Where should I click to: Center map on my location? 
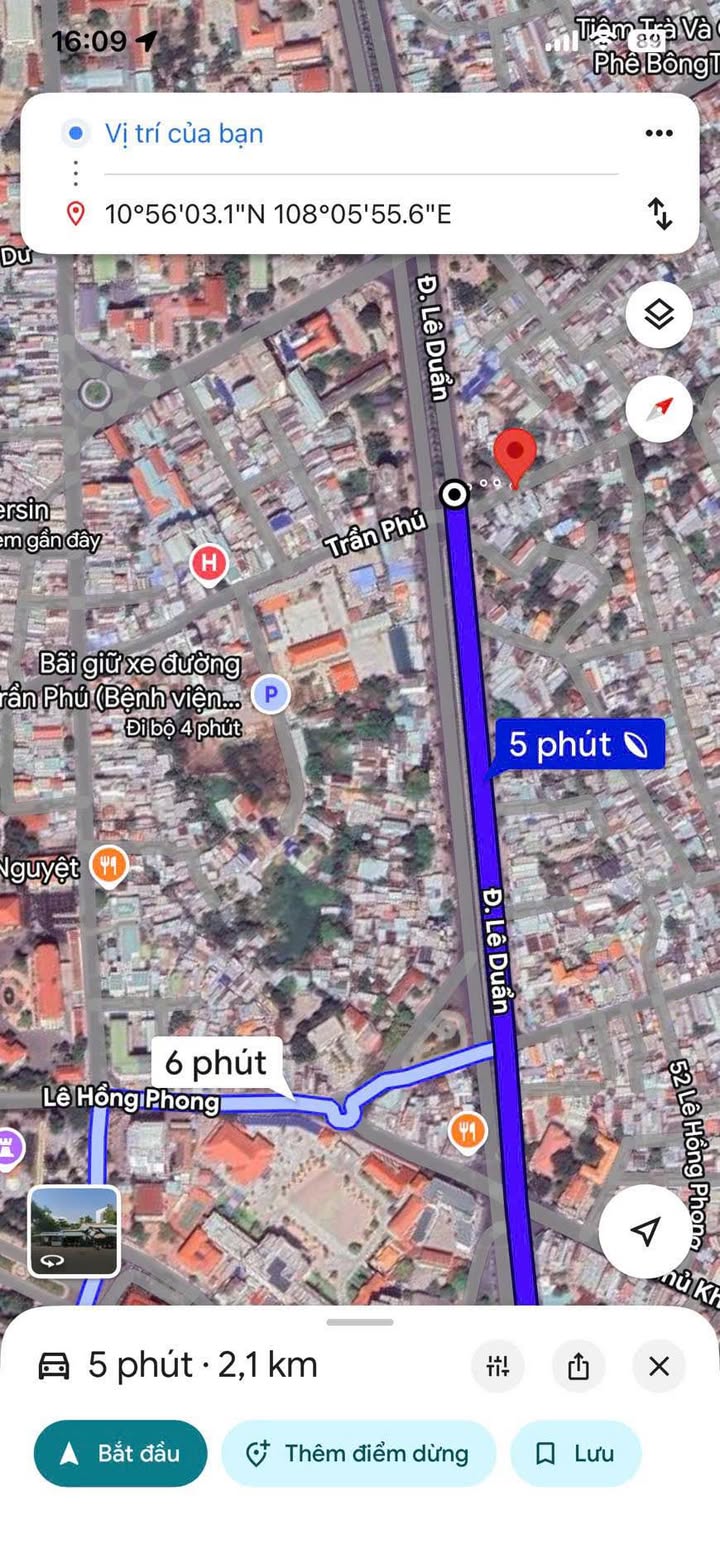646,1231
